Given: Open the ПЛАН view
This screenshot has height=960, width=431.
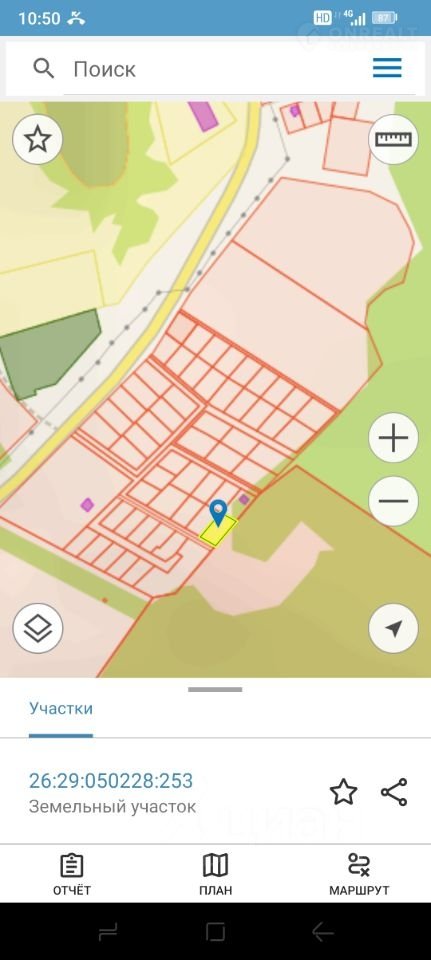Looking at the screenshot, I should pyautogui.click(x=216, y=874).
